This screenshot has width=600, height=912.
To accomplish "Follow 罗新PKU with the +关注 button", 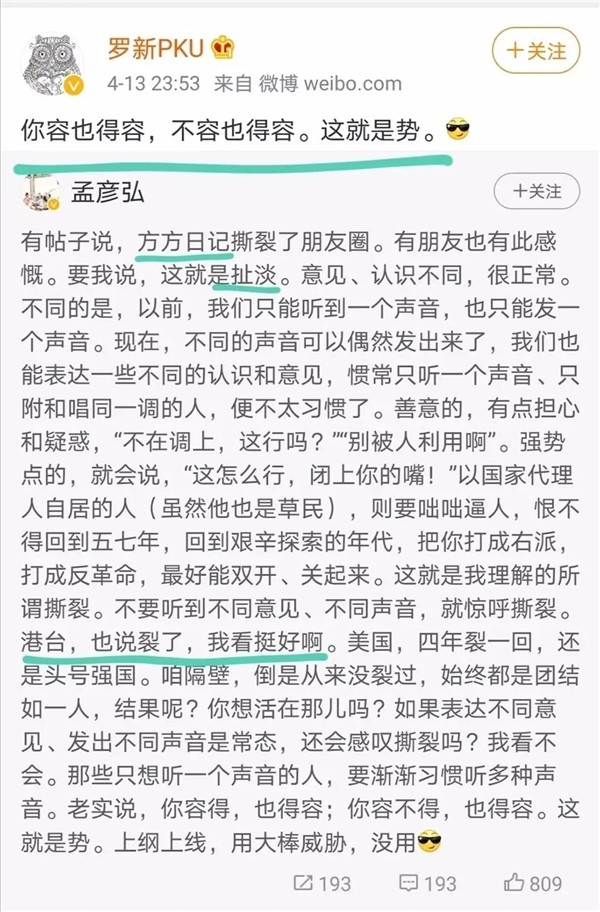I will [536, 49].
